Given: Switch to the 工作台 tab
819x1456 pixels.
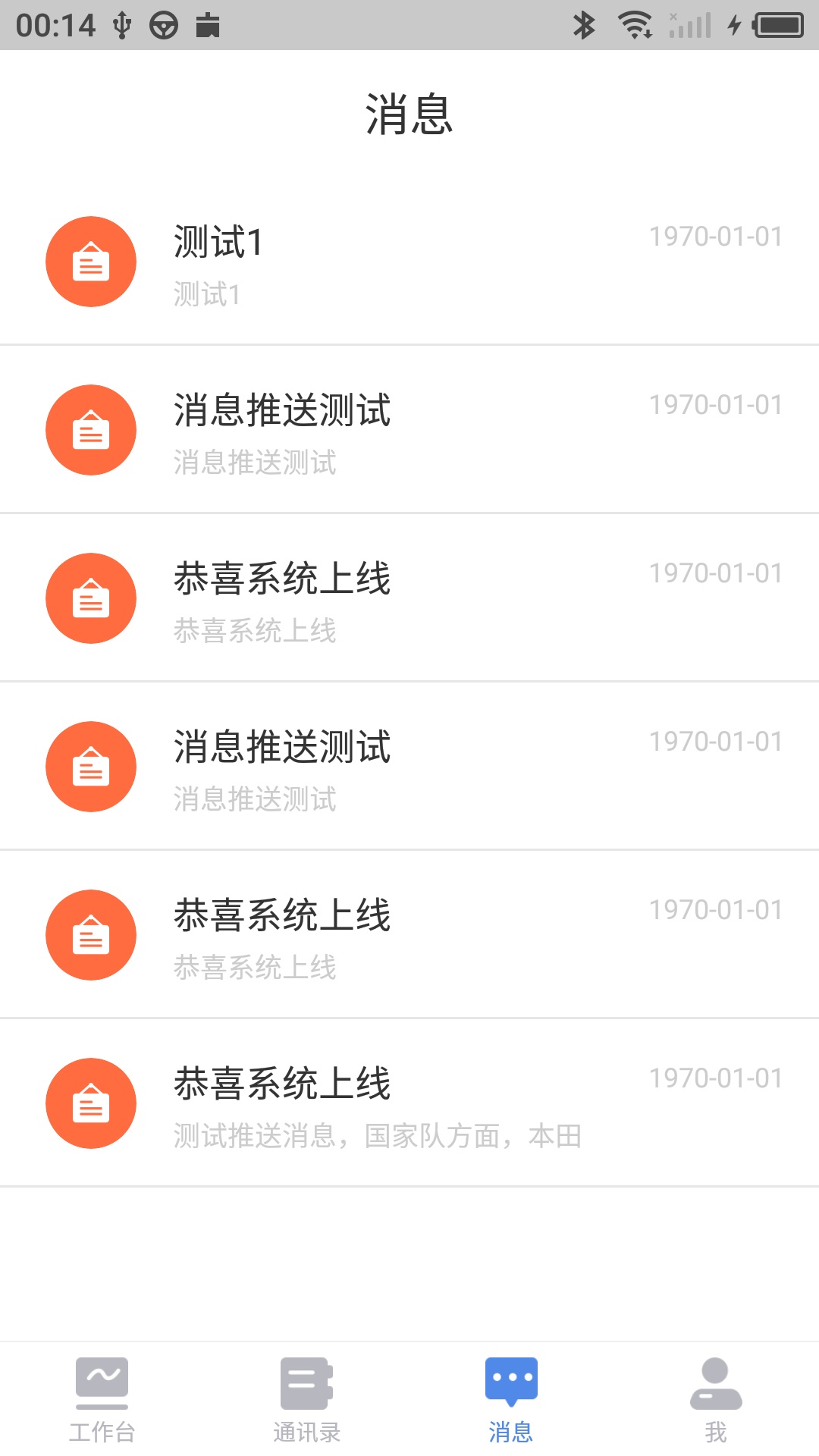Looking at the screenshot, I should [x=104, y=1429].
